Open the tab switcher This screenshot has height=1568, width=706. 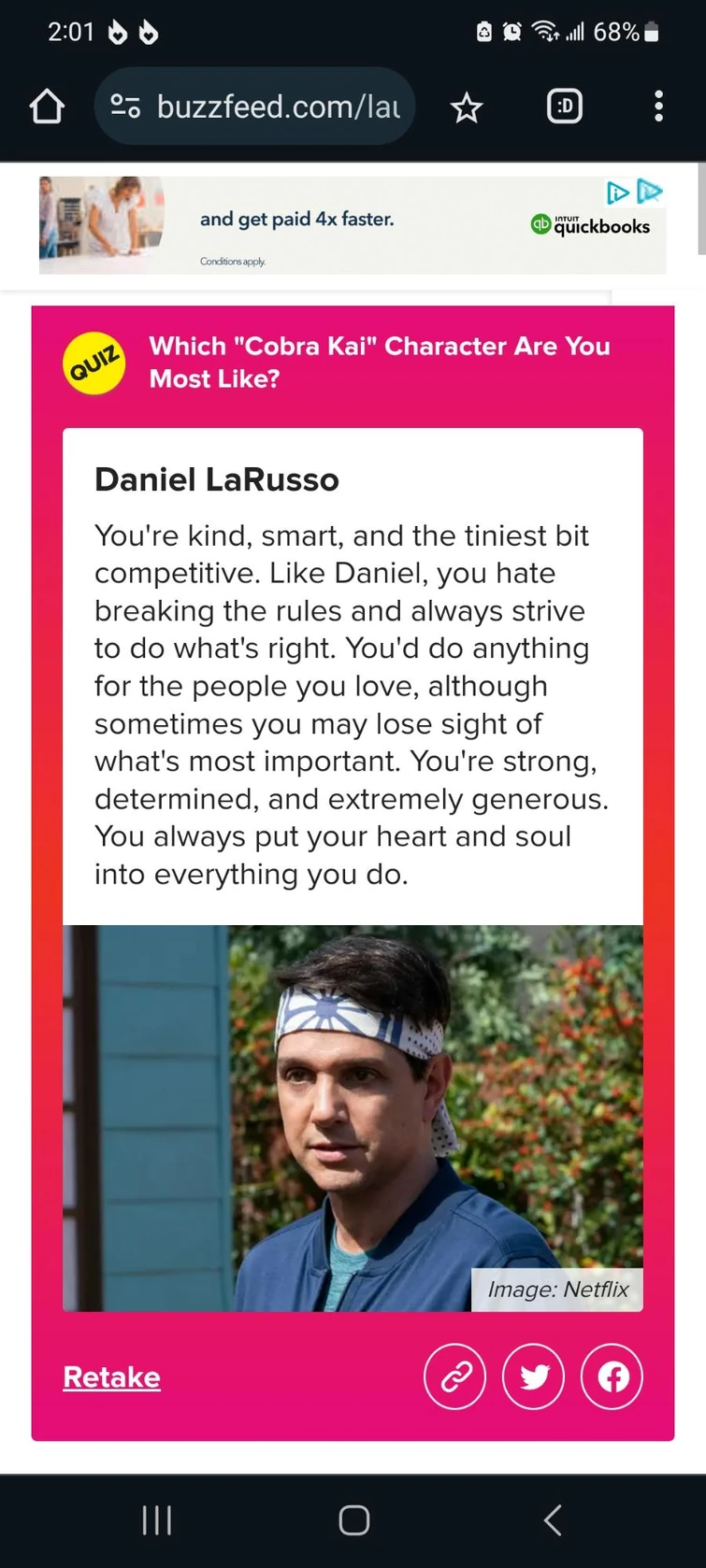tap(564, 107)
